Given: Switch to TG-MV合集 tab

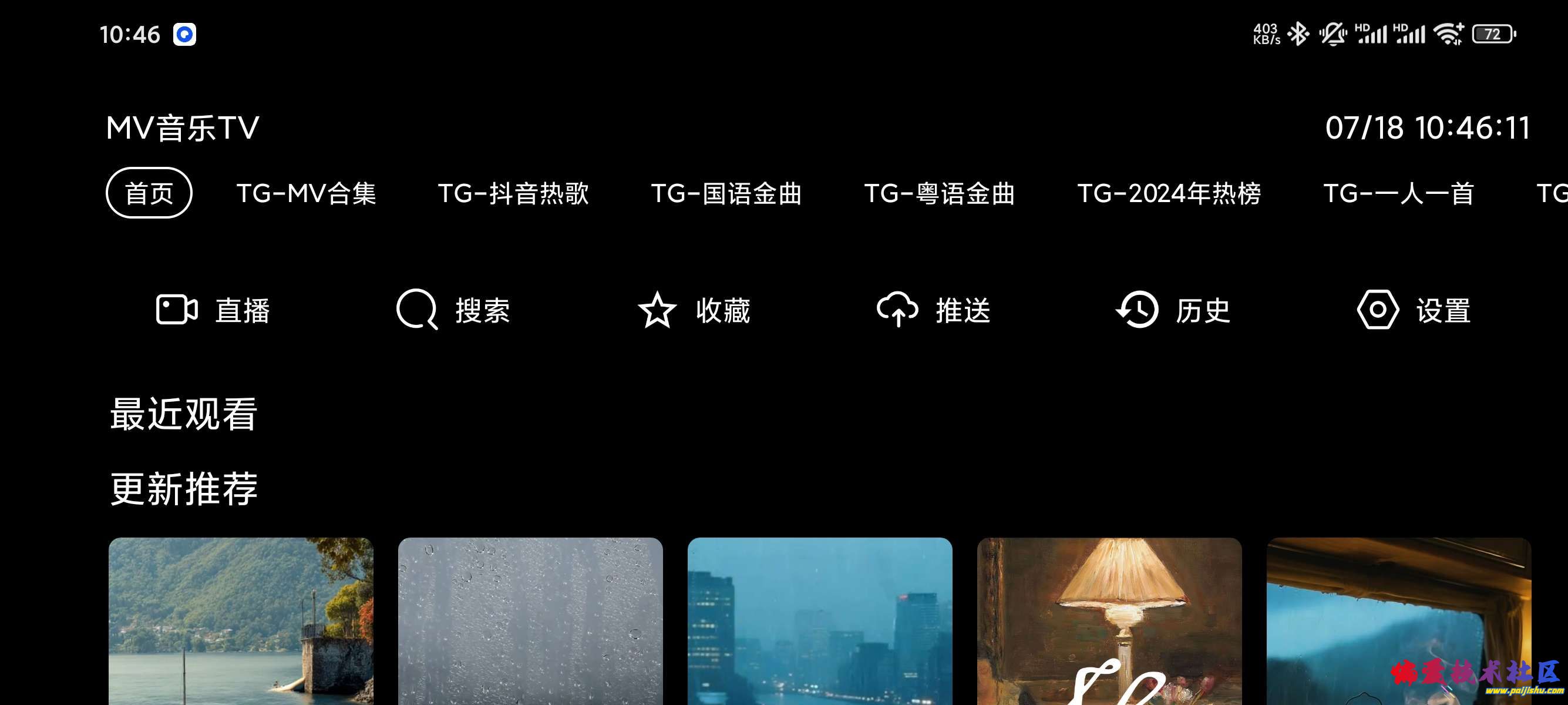Looking at the screenshot, I should point(306,194).
